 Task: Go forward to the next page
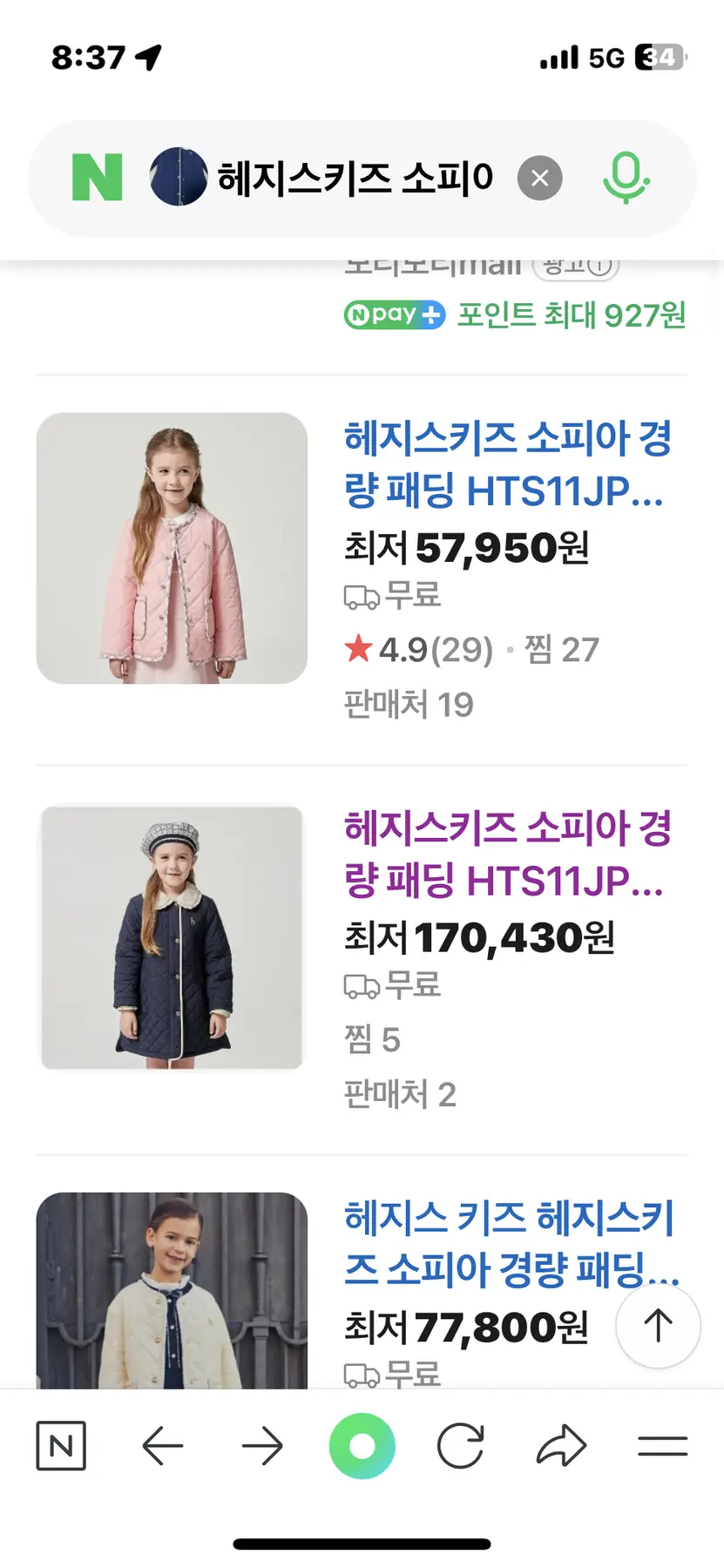point(262,1446)
